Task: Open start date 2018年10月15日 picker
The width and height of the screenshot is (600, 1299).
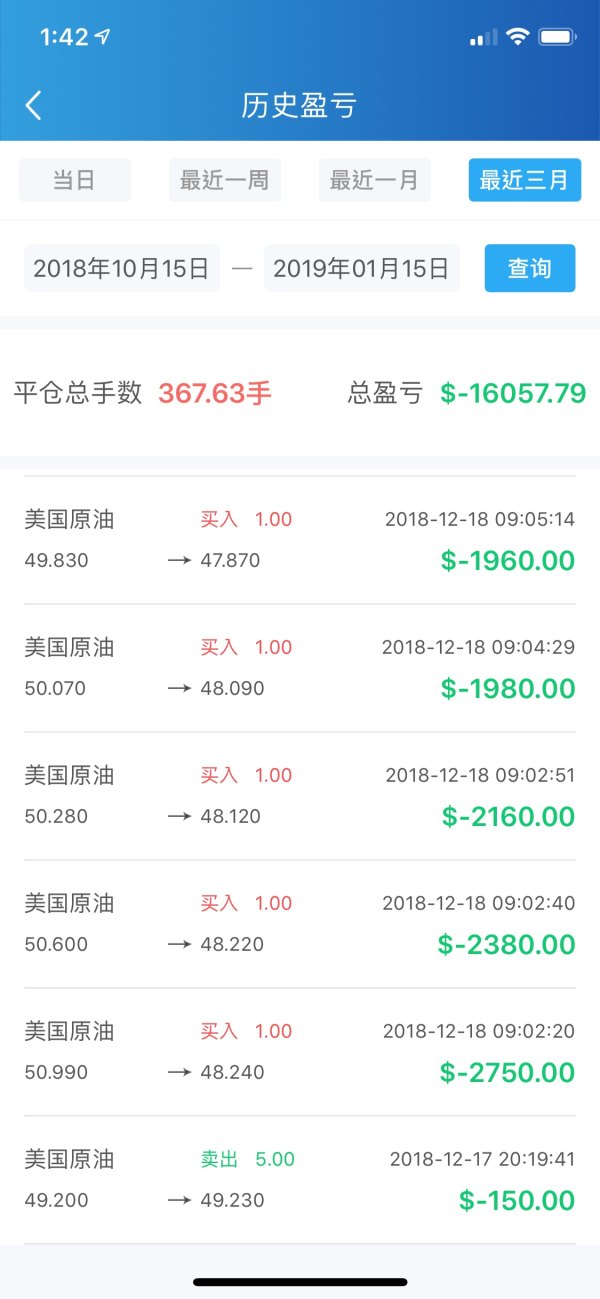Action: point(122,268)
